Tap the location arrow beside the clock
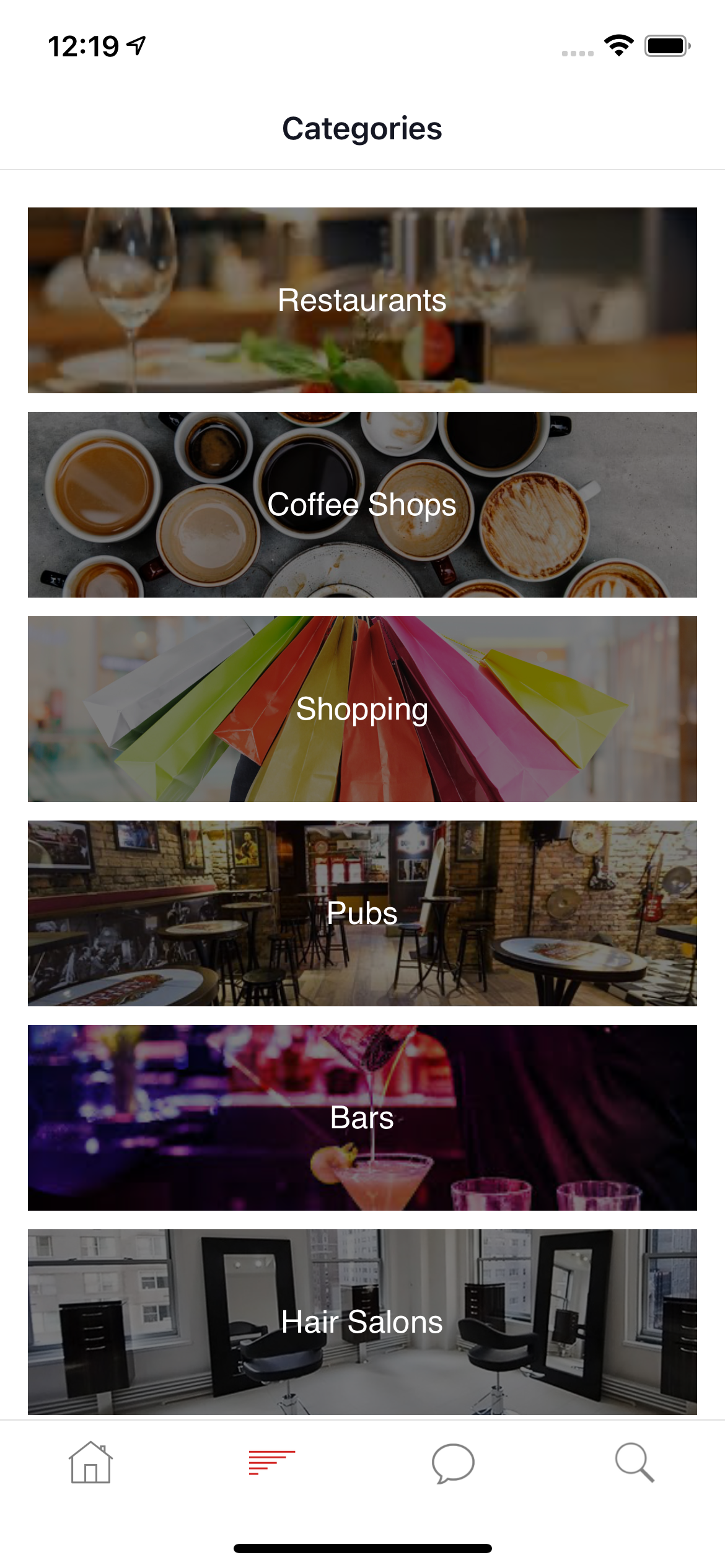The image size is (725, 1568). point(136,43)
